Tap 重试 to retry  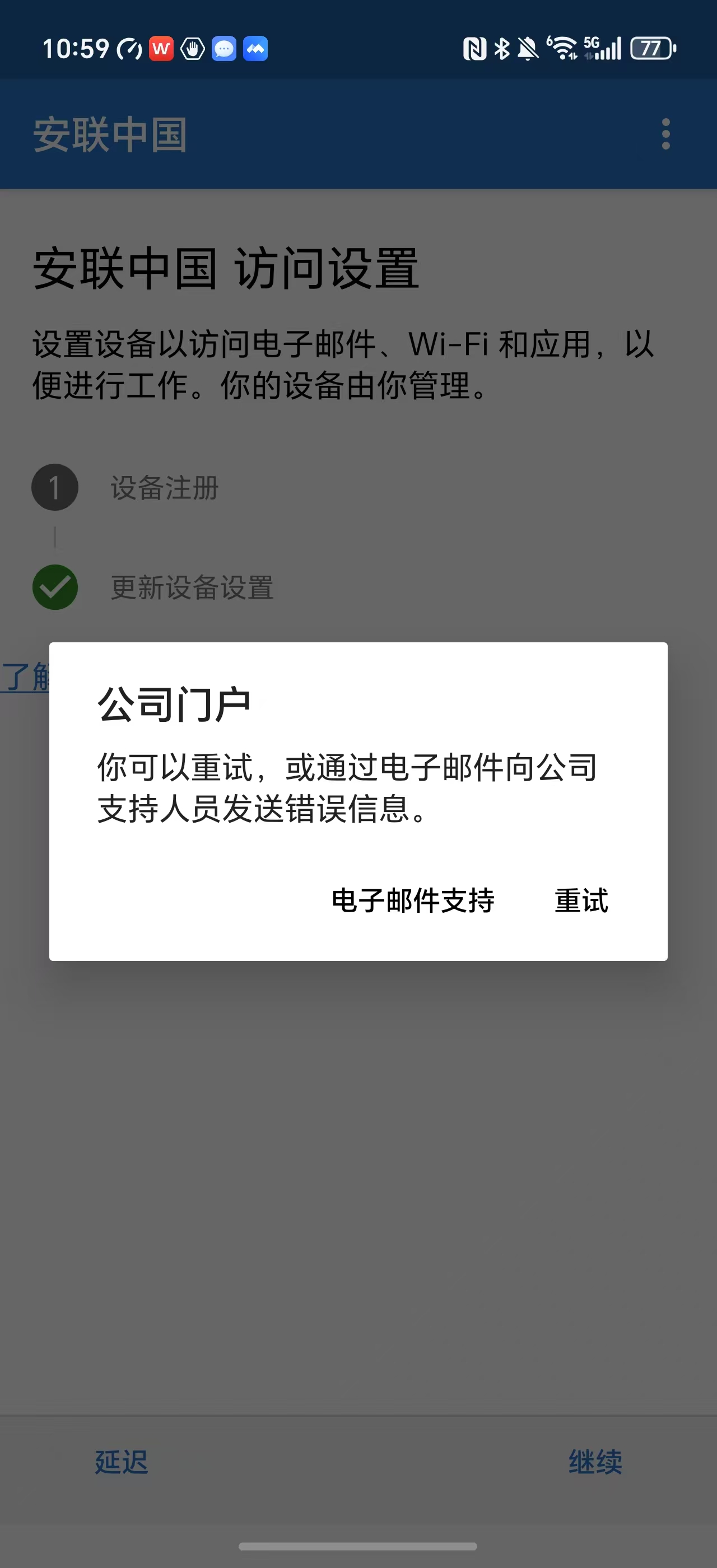581,900
